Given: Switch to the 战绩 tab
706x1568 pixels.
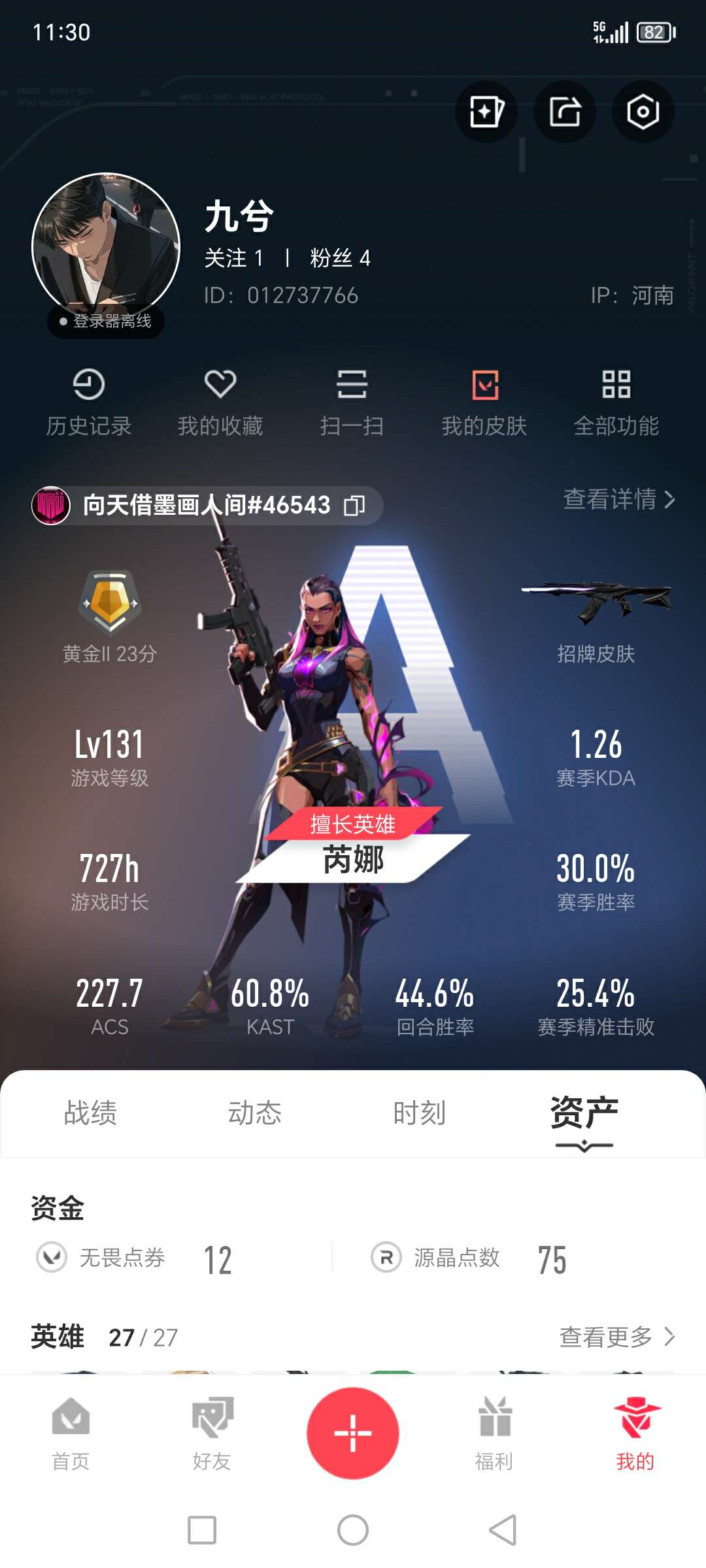Looking at the screenshot, I should coord(90,1113).
